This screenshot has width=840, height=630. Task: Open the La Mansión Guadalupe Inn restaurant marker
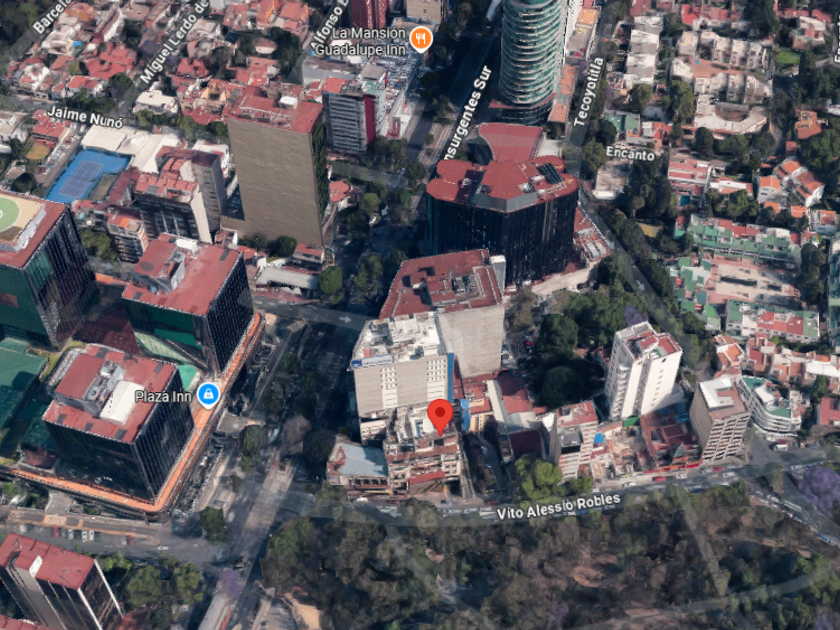421,39
